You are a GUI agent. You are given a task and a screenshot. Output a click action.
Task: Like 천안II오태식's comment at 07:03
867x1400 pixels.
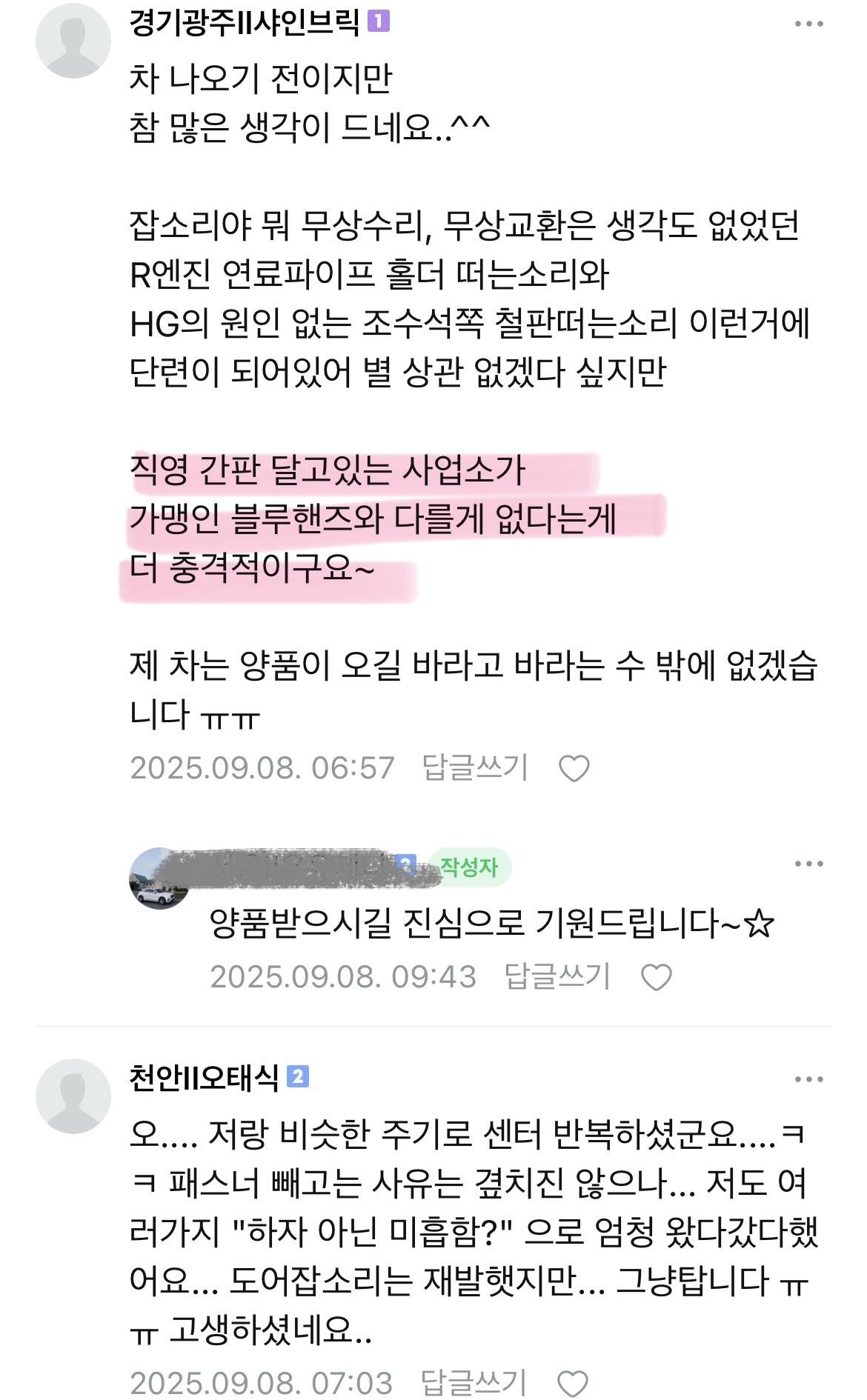[x=573, y=1384]
